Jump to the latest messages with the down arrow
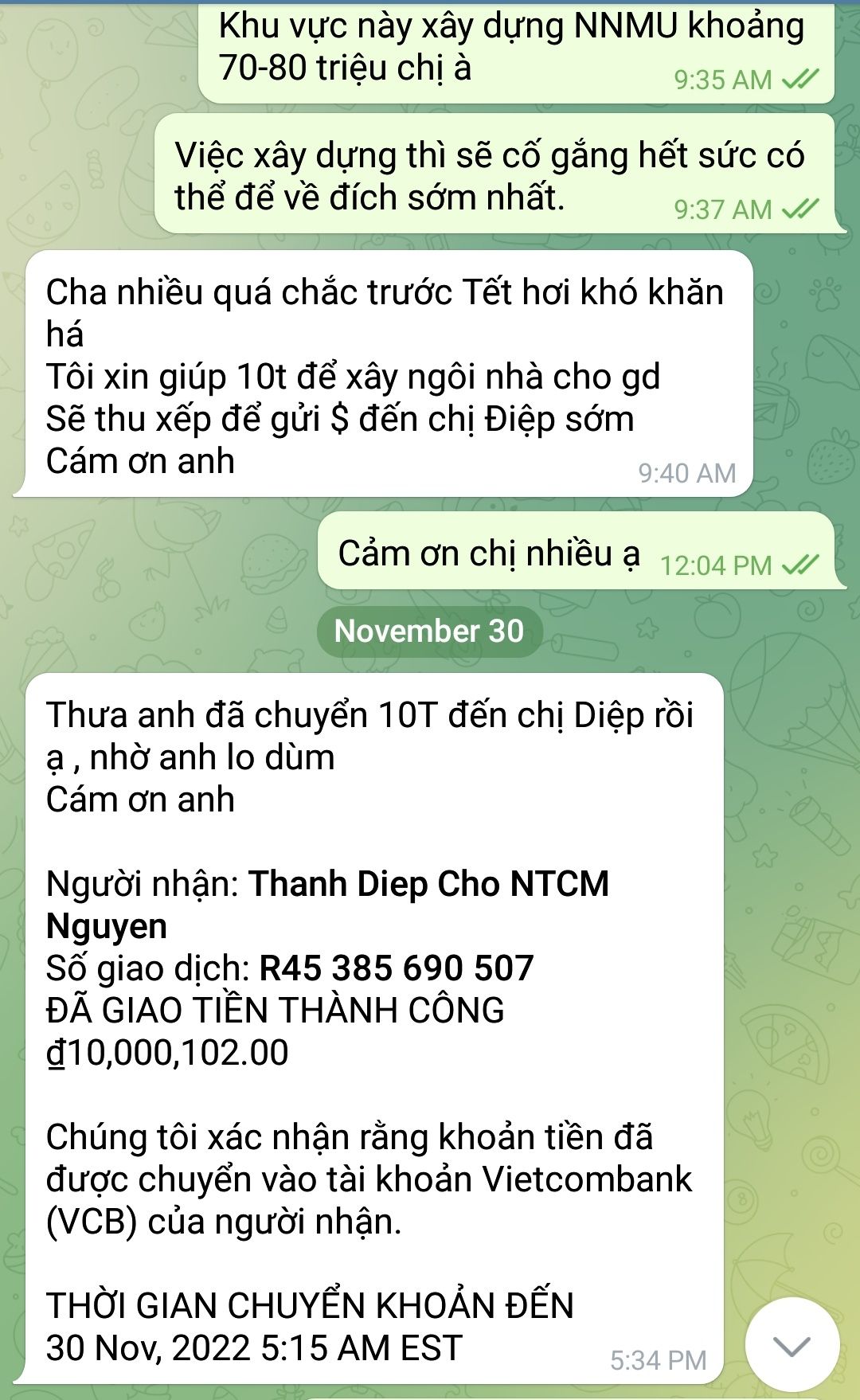The image size is (860, 1400). pyautogui.click(x=792, y=1346)
